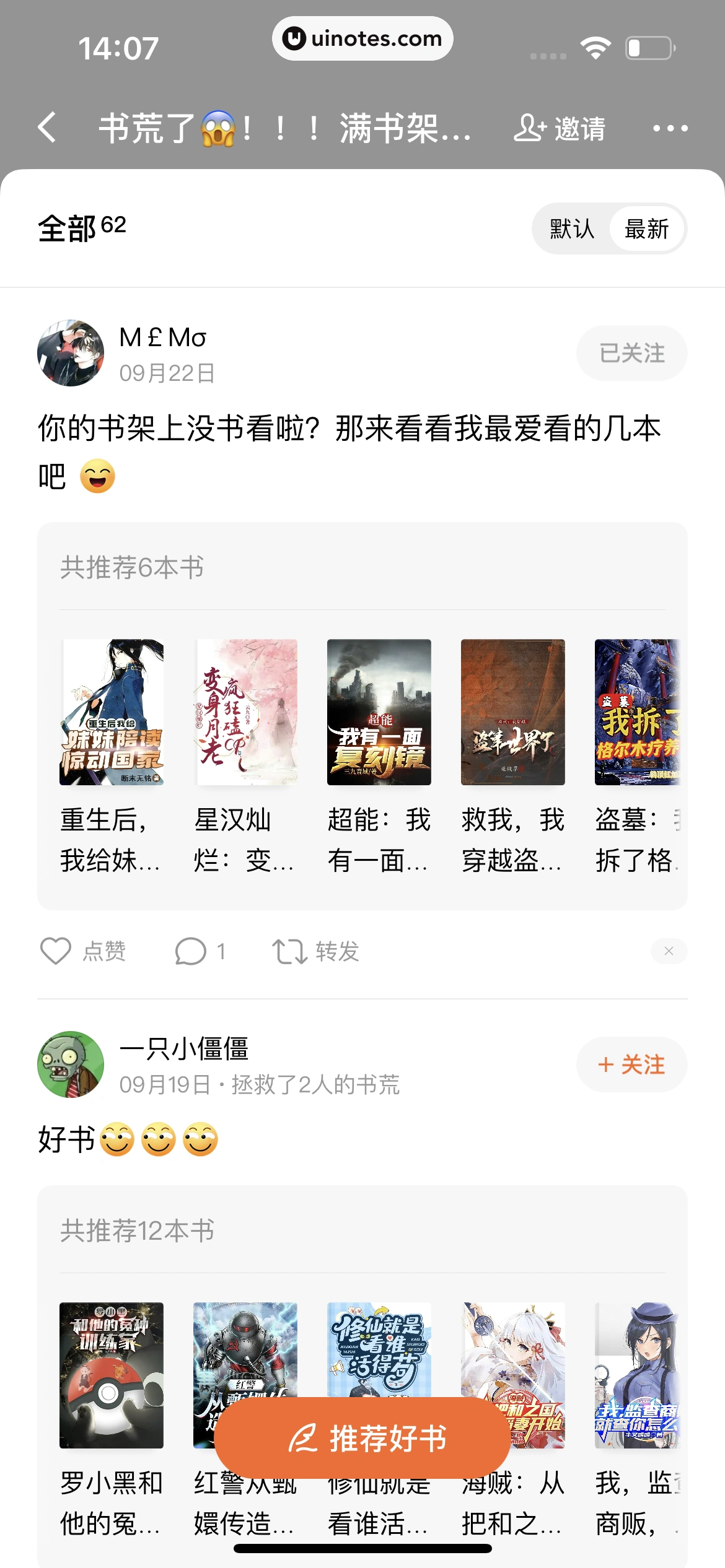
Task: Open the book 重生后，我给妹…
Action: tap(112, 712)
